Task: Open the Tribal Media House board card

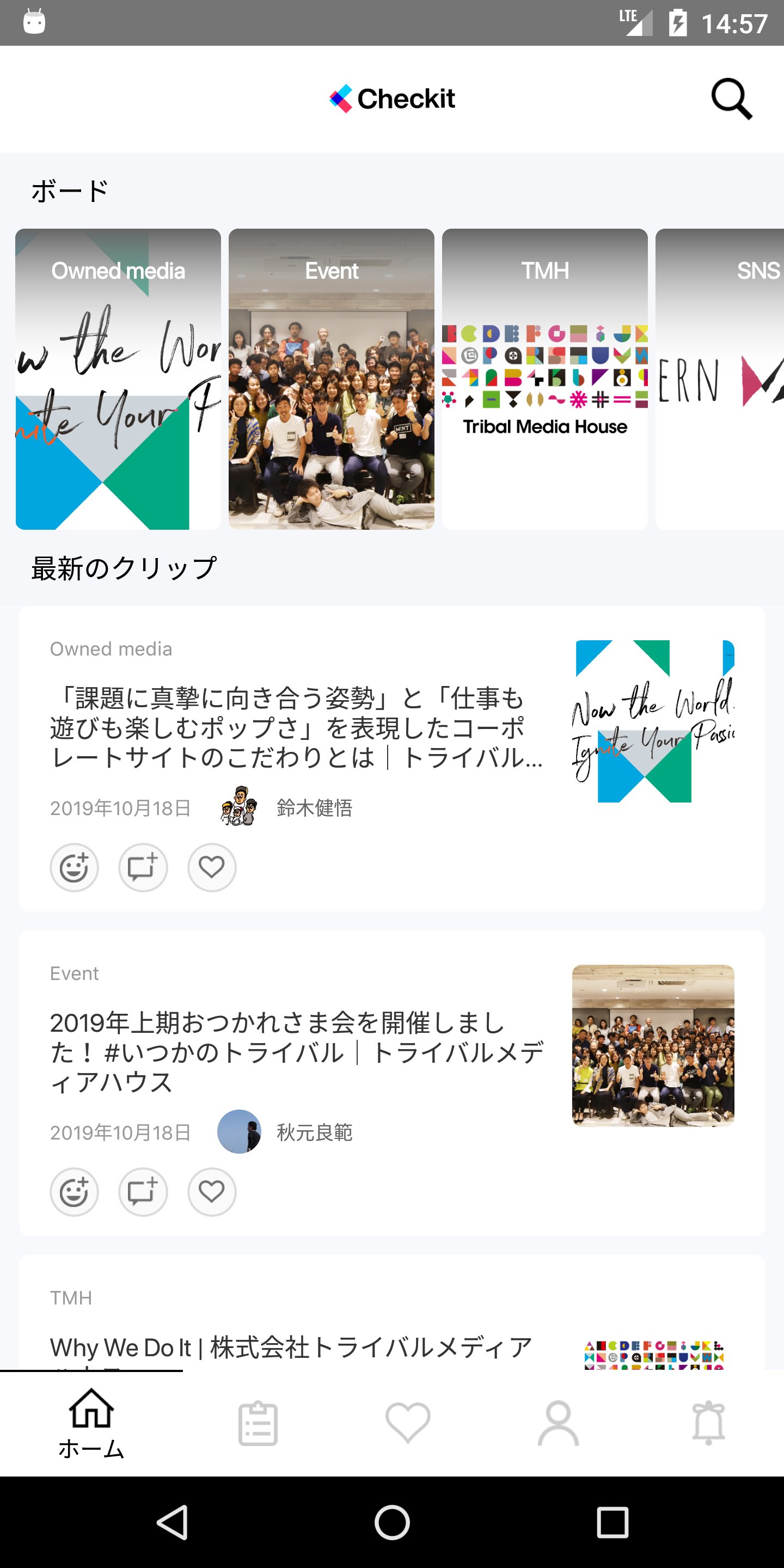Action: [x=546, y=377]
